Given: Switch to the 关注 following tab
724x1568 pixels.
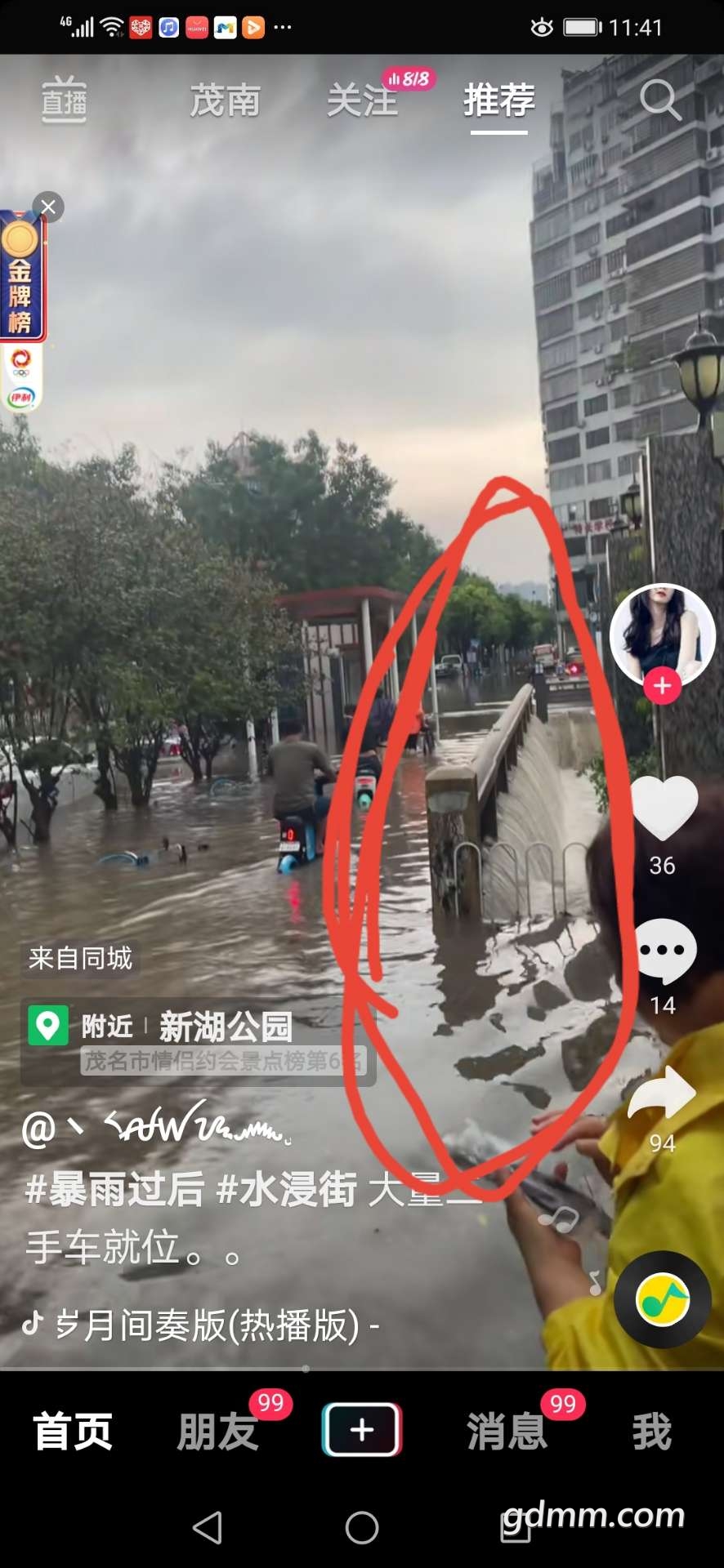Looking at the screenshot, I should pos(362,101).
